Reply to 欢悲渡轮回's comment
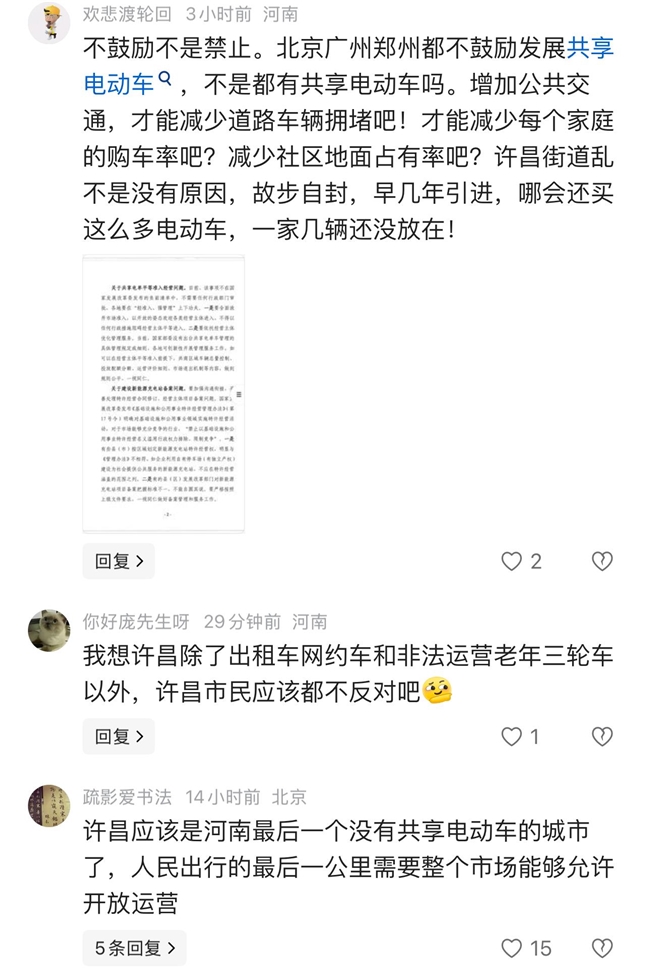The image size is (650, 975). [x=118, y=561]
